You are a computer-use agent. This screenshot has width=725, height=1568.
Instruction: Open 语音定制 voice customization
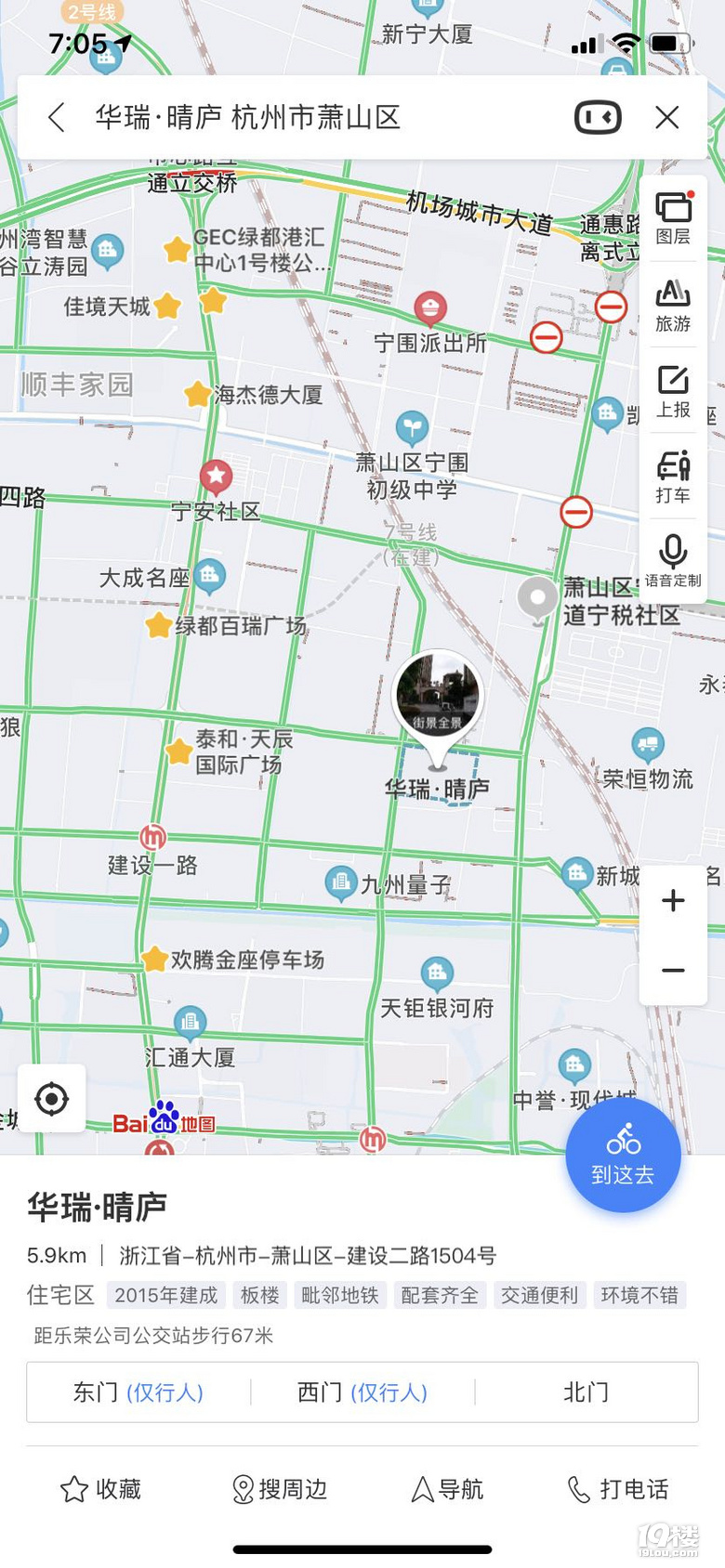pyautogui.click(x=673, y=561)
